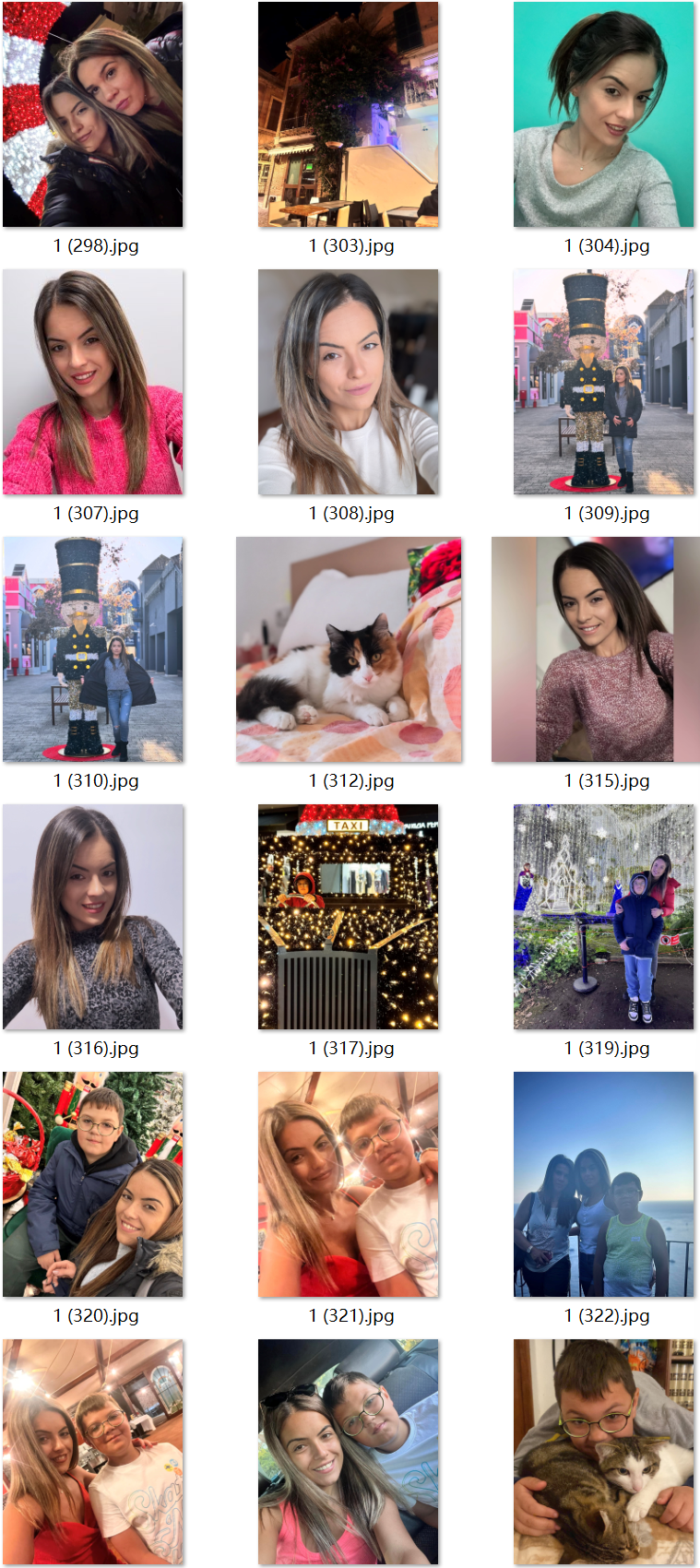Open the image 1 (320).jpg
This screenshot has width=700, height=1568.
(x=92, y=1184)
